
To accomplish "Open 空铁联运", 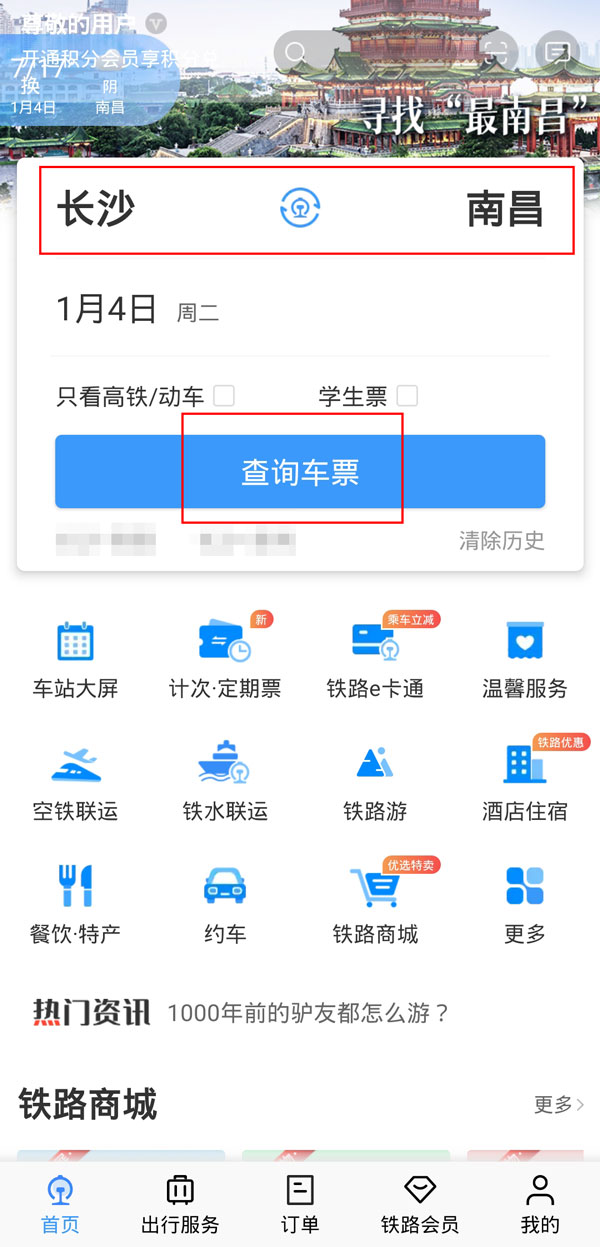I will click(76, 781).
